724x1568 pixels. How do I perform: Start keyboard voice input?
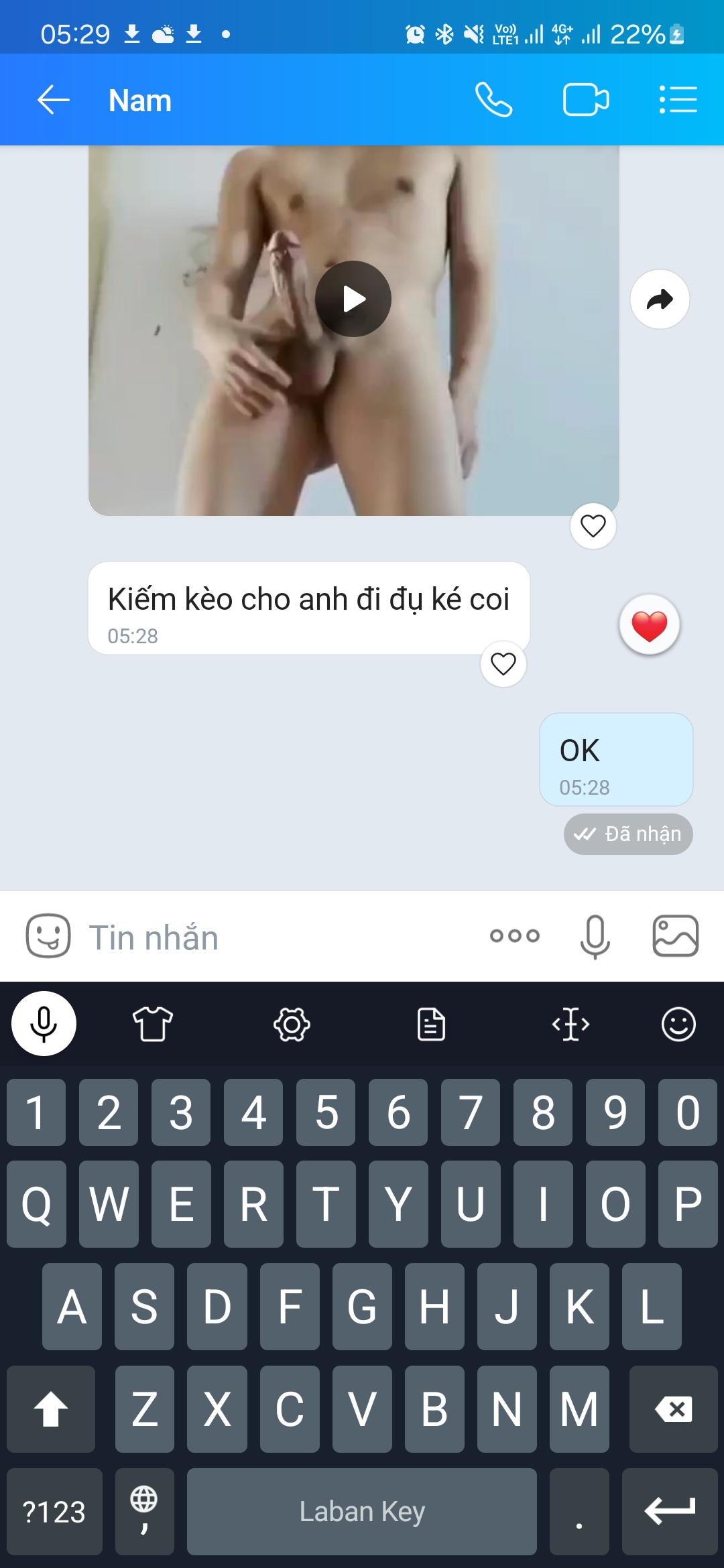[x=44, y=1024]
